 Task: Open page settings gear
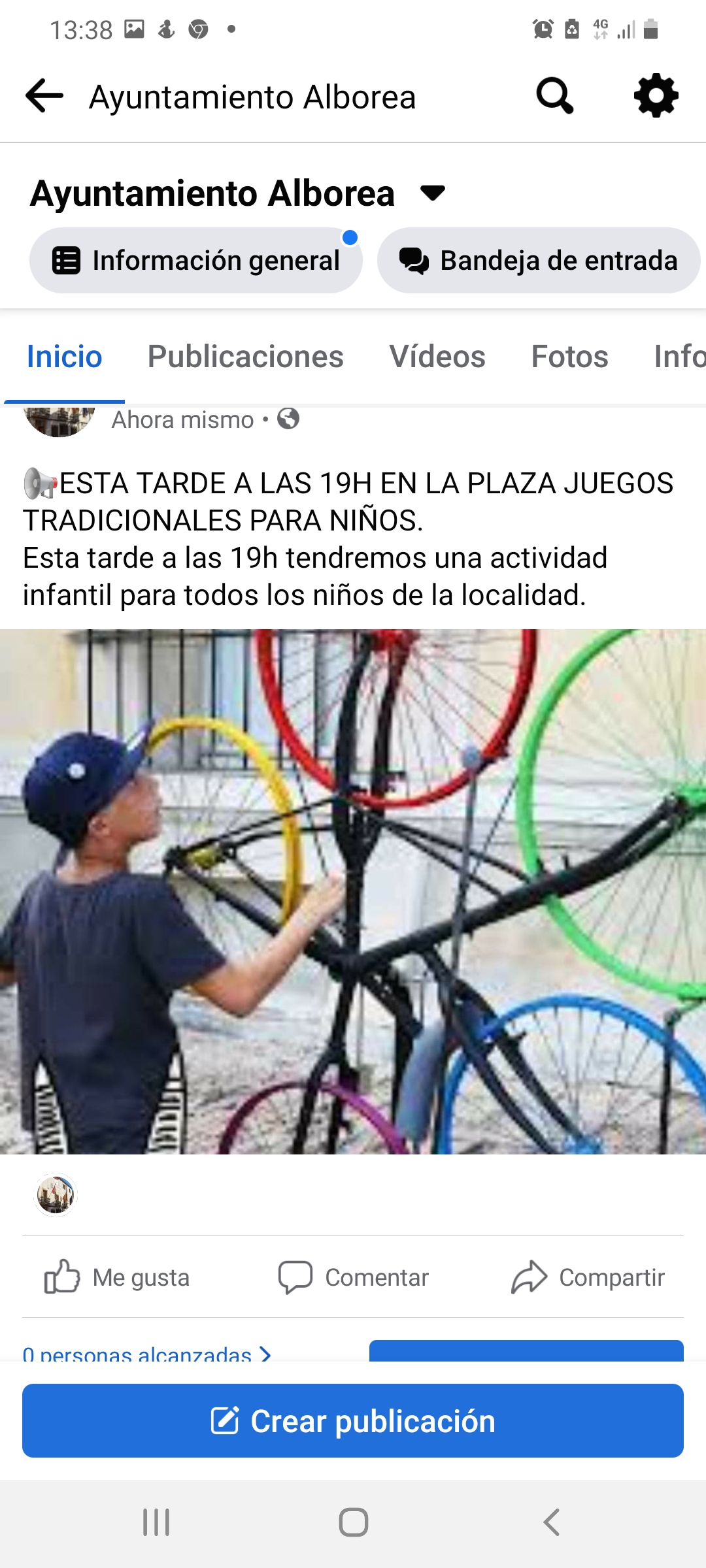pos(656,96)
